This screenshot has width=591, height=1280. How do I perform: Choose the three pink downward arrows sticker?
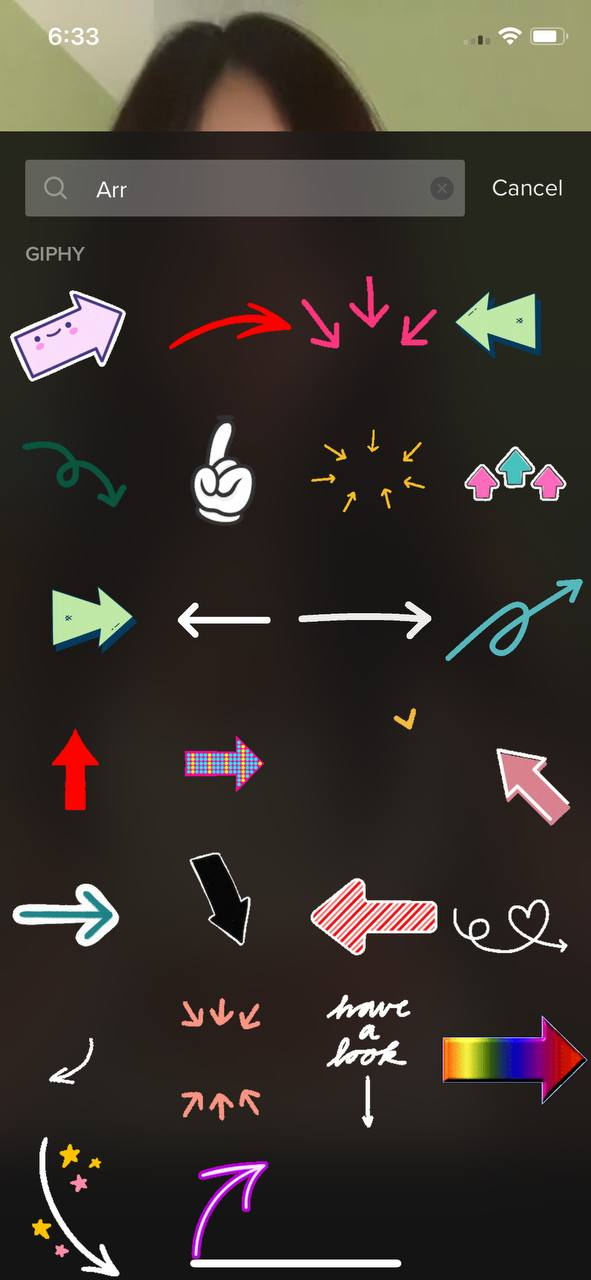click(370, 312)
